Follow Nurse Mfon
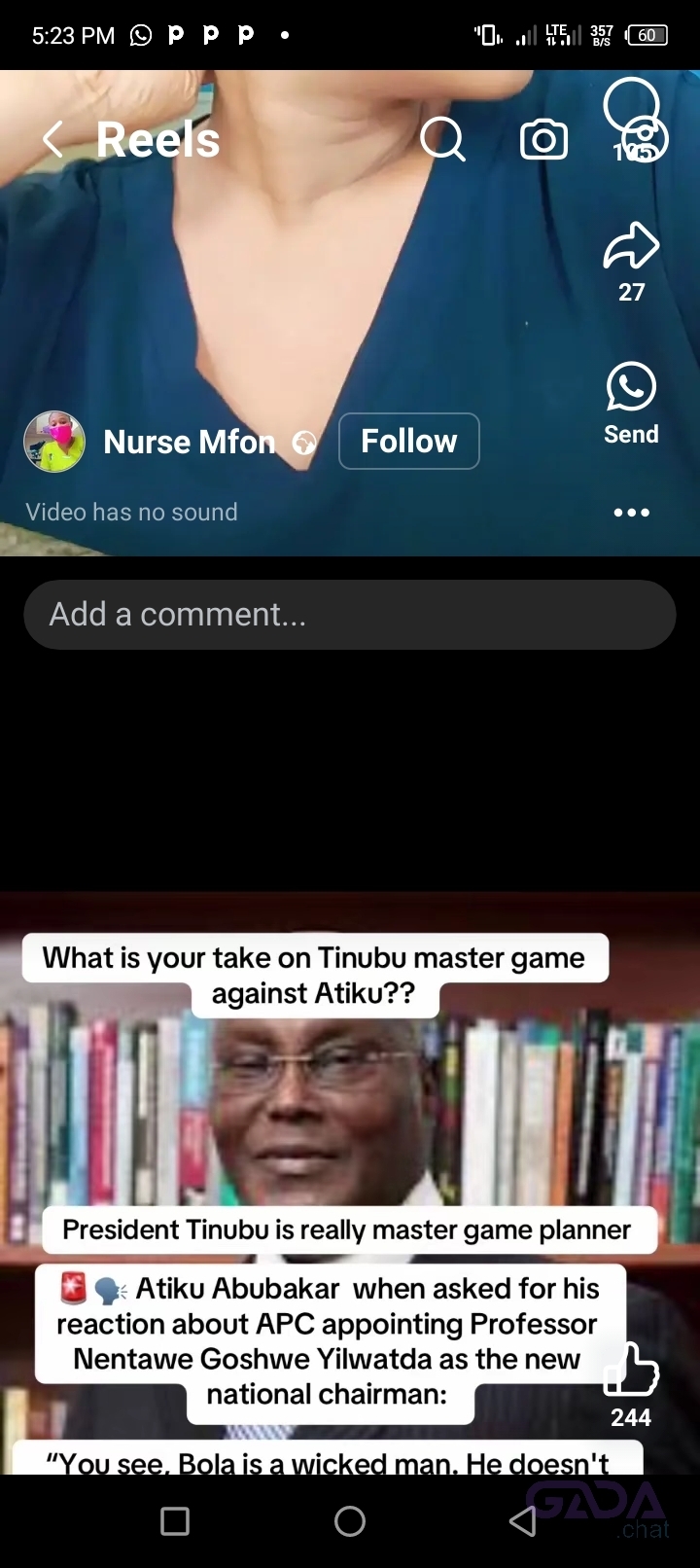700x1568 pixels. [x=408, y=442]
